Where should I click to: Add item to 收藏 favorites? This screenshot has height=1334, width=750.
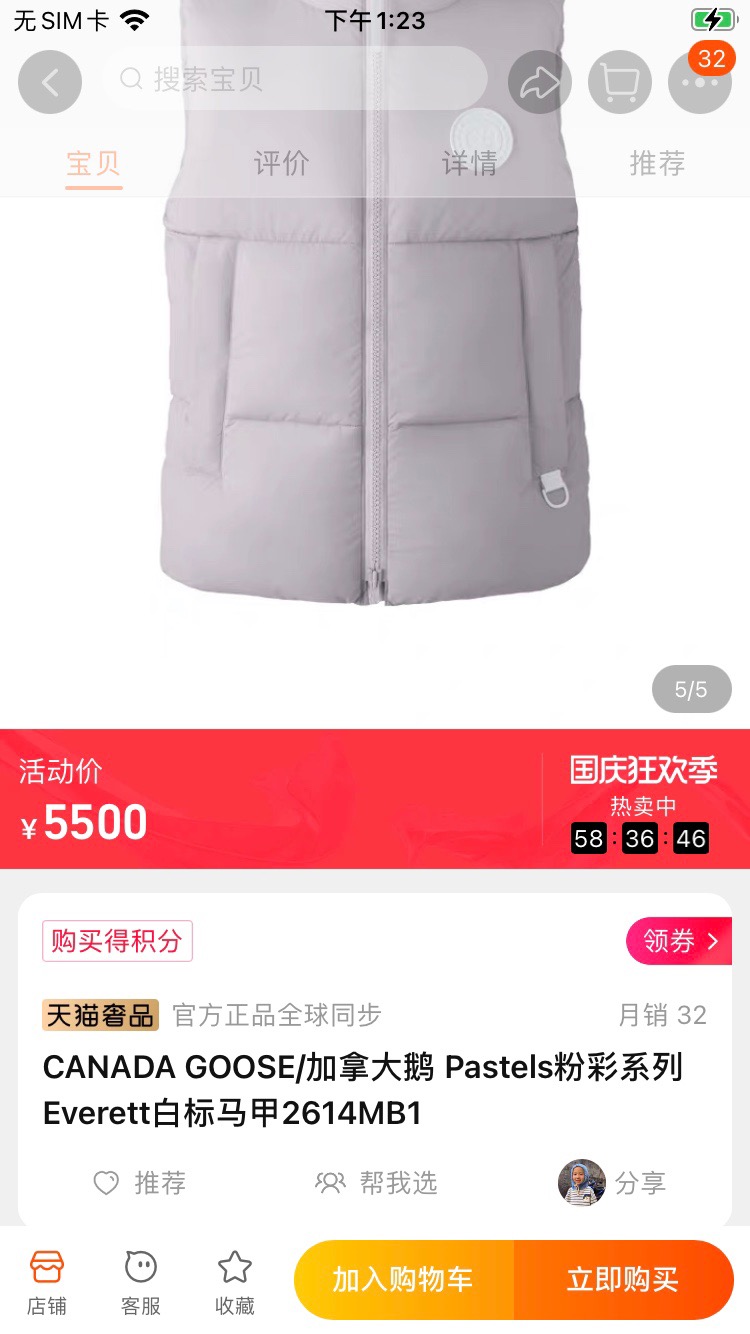click(x=235, y=1282)
